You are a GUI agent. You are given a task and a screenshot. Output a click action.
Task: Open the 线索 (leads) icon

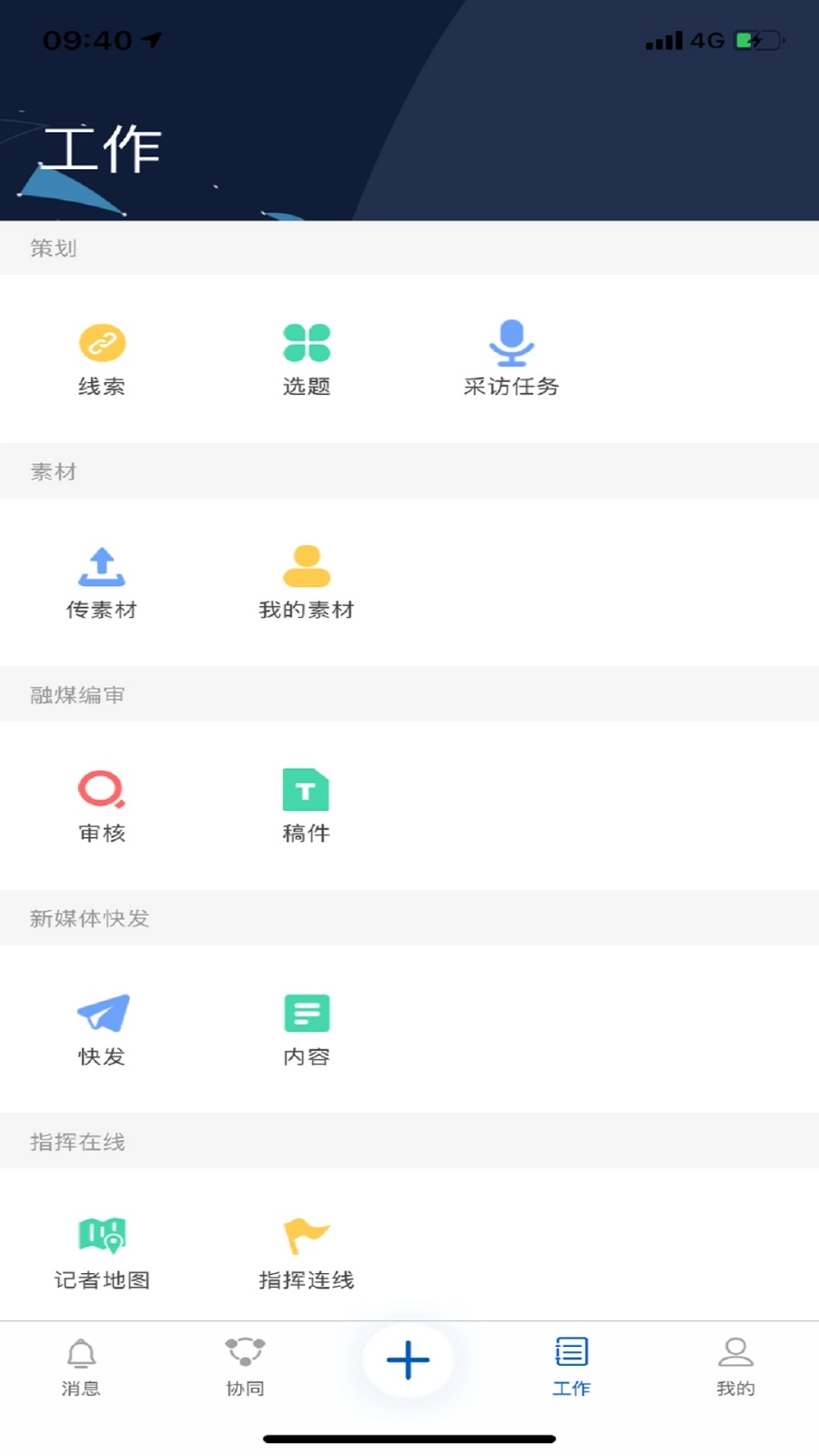[x=102, y=343]
